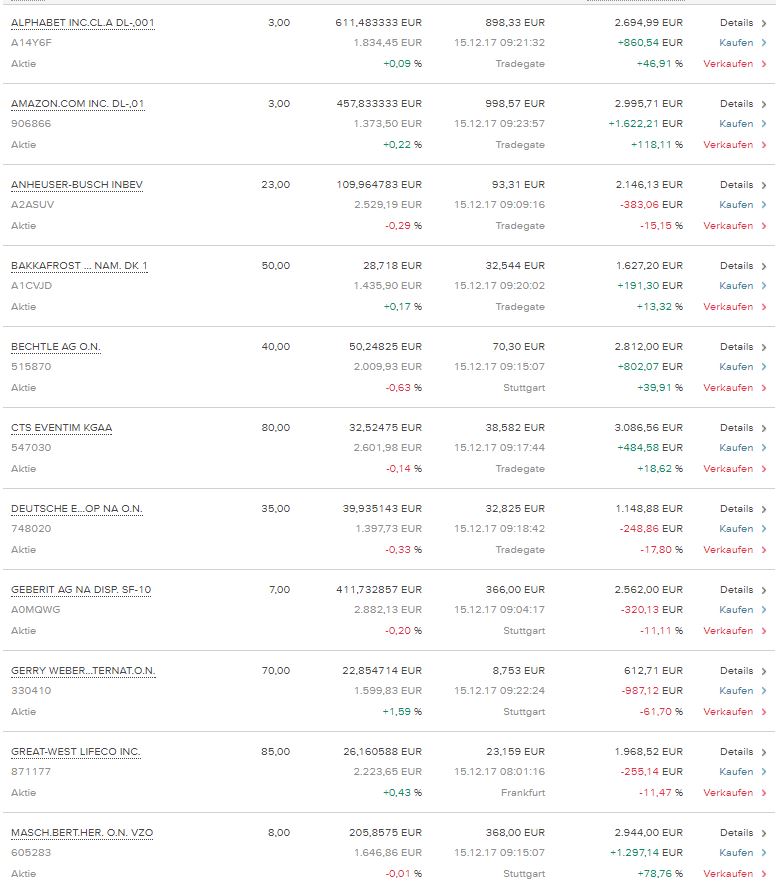Open the Bechtle AG O.N. stock link
776x892 pixels.
click(x=56, y=347)
